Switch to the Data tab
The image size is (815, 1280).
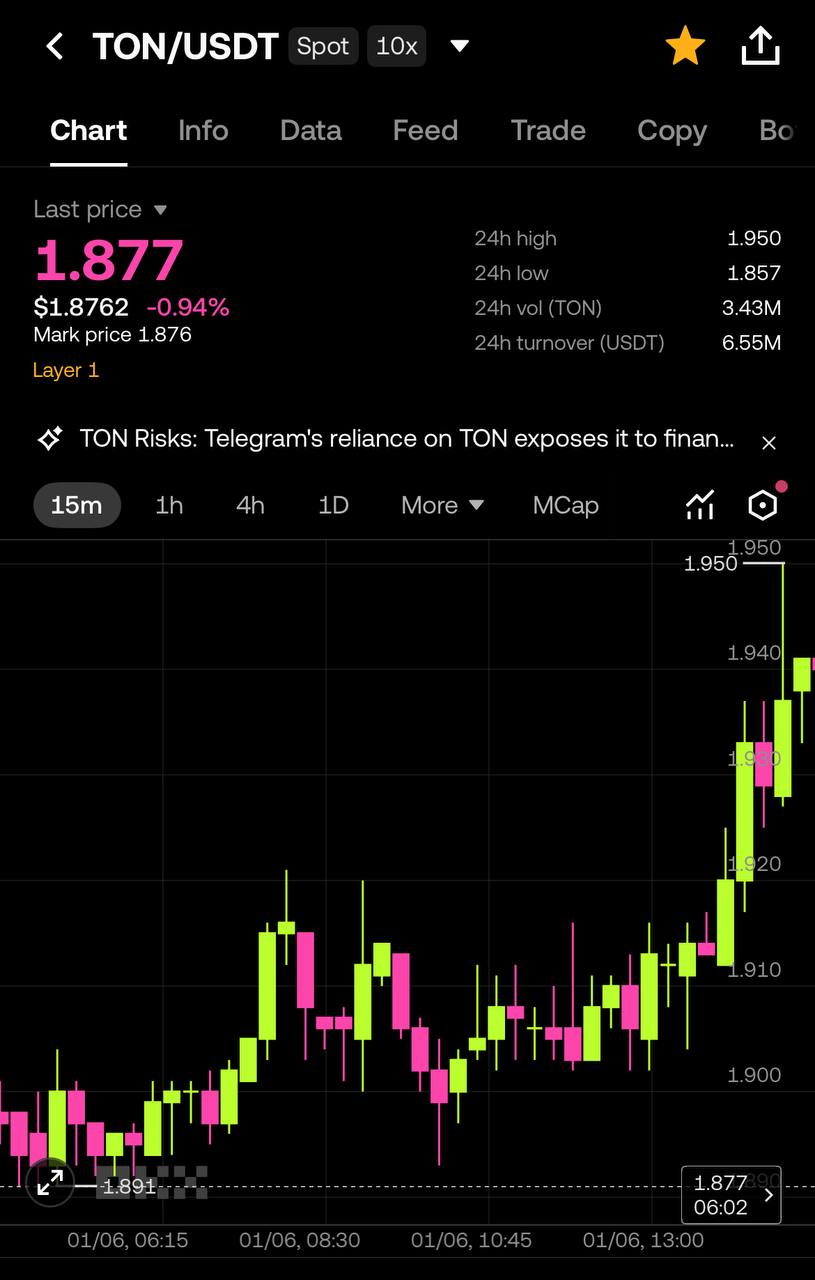[x=310, y=131]
